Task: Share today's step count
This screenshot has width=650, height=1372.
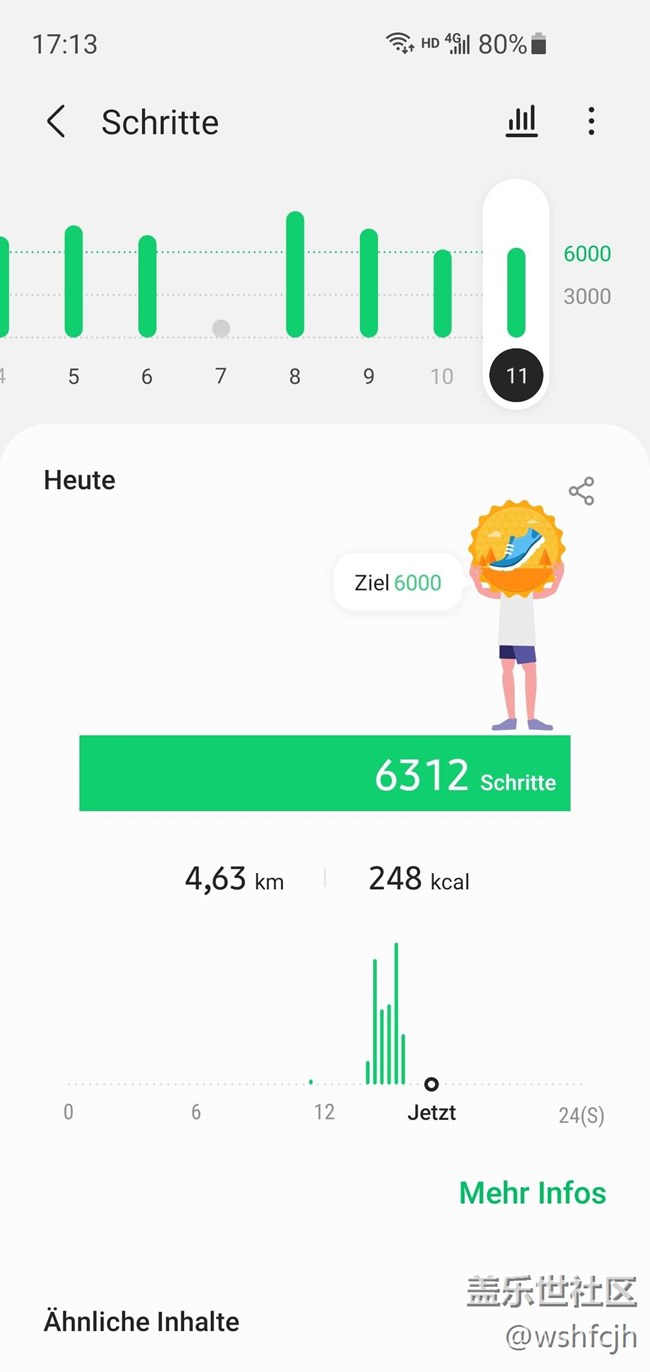Action: [x=581, y=491]
